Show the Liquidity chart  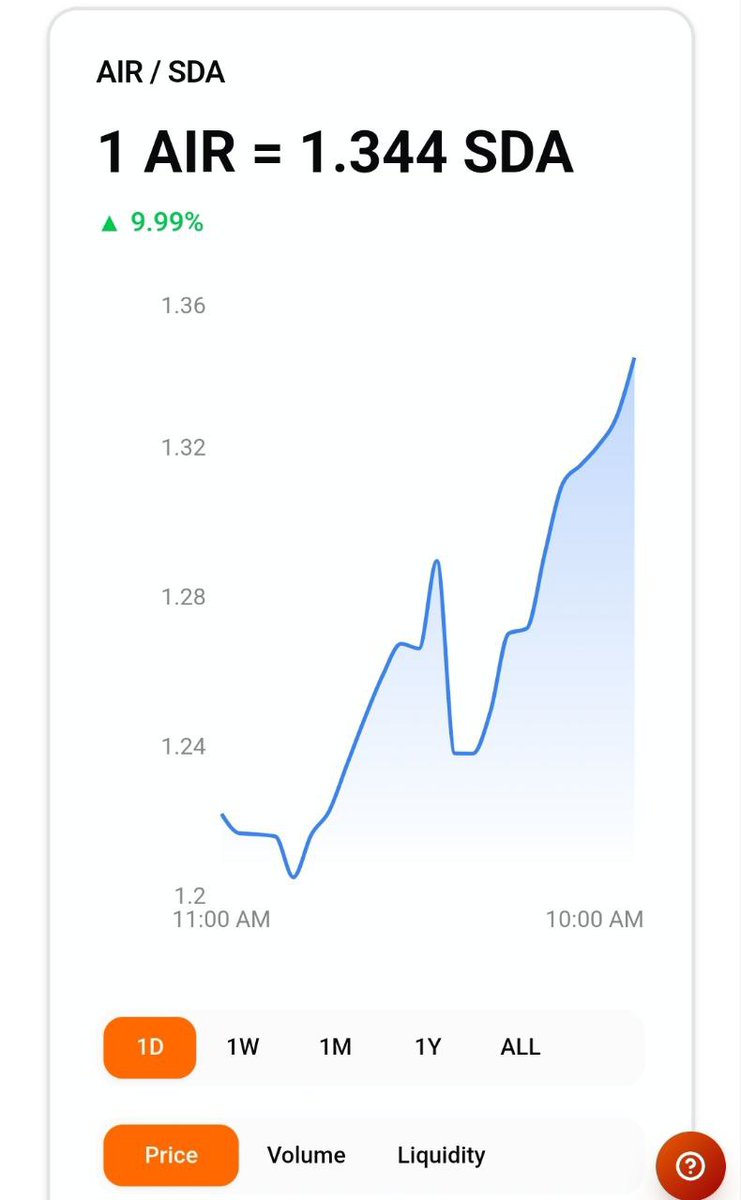(441, 1155)
